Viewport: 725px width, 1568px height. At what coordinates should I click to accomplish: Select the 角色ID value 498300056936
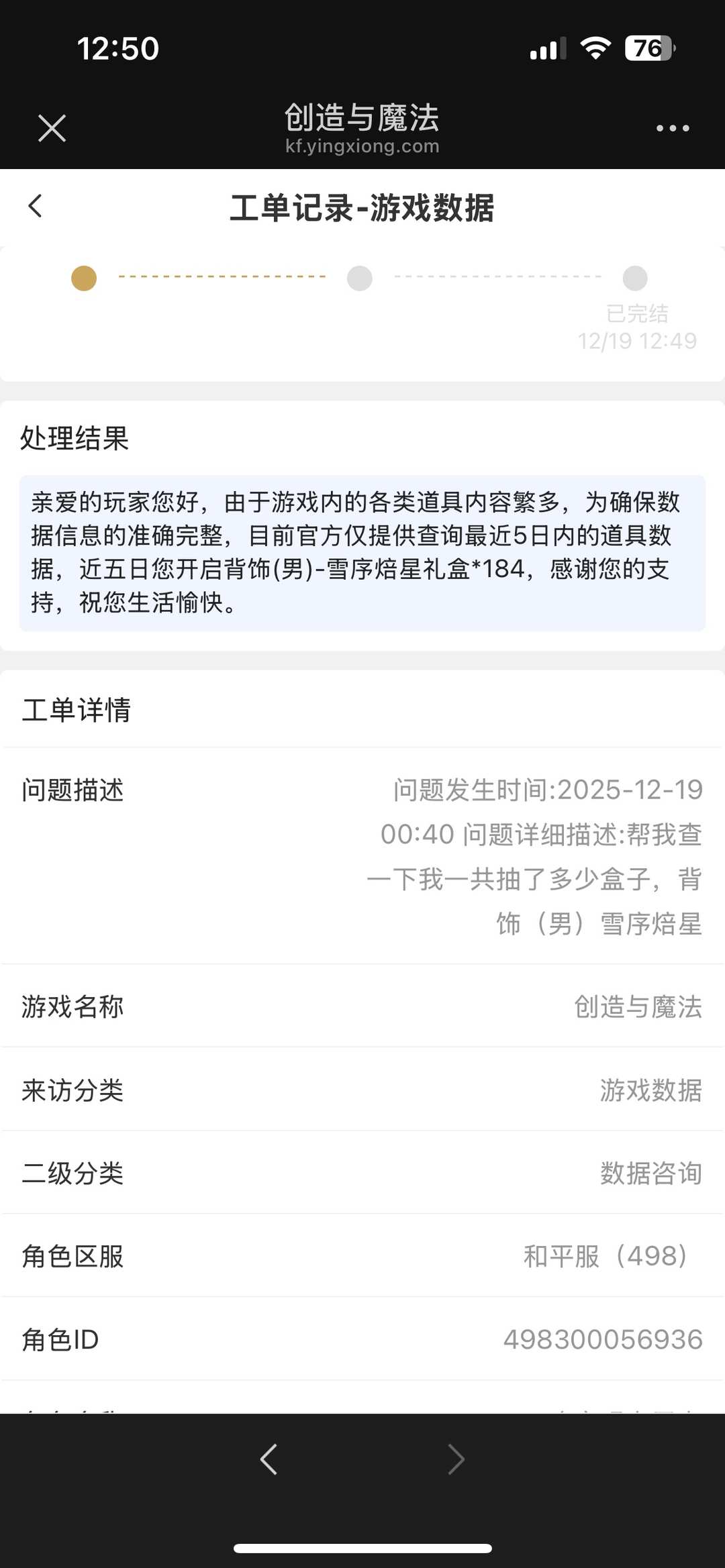point(602,1340)
